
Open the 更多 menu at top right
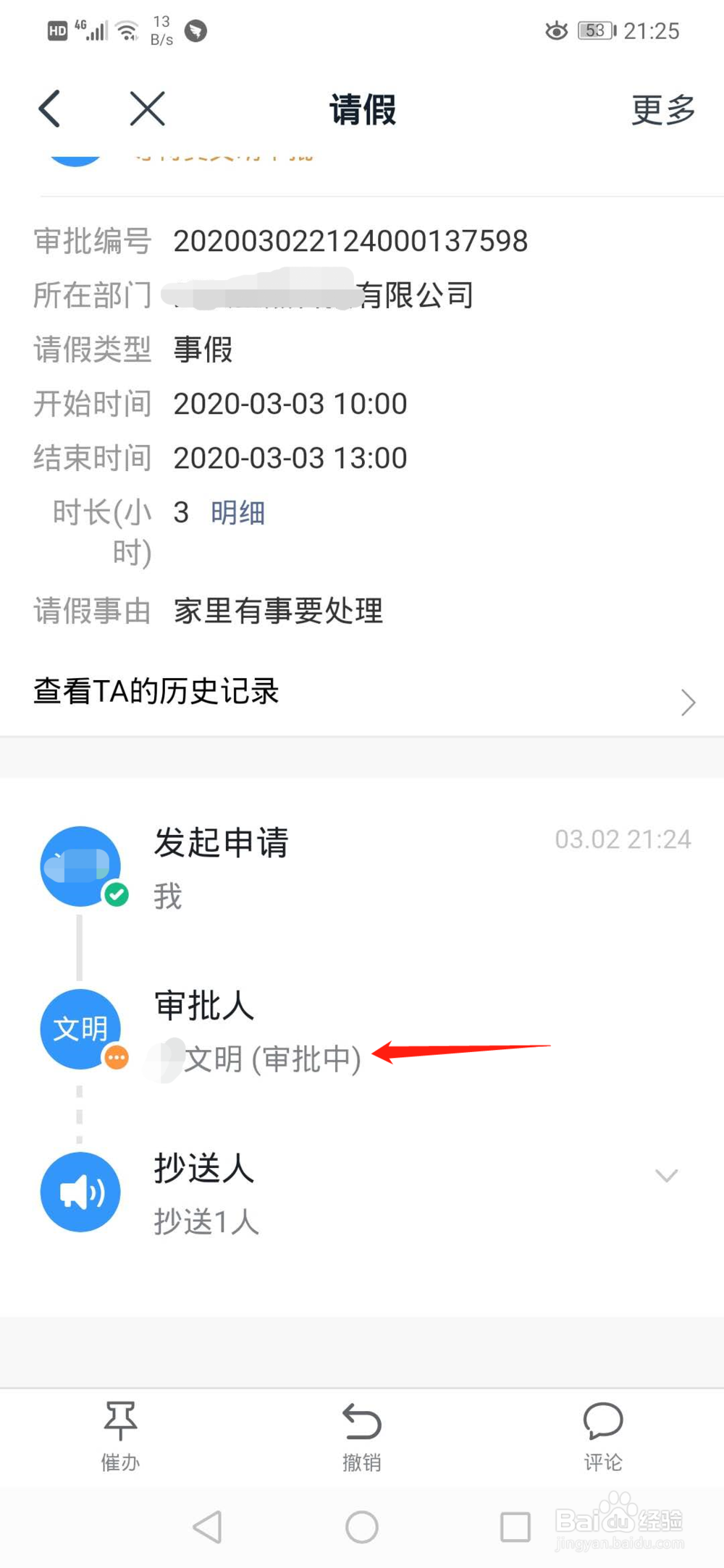662,109
